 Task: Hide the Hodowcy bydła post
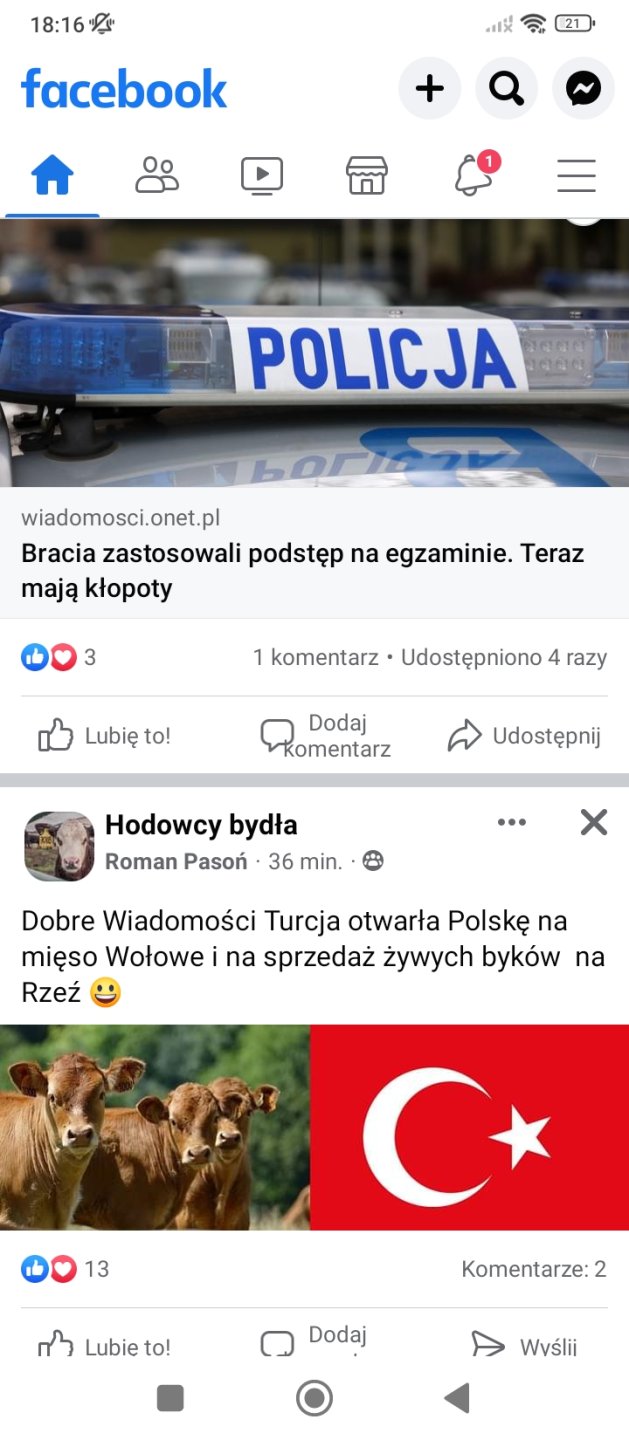594,823
